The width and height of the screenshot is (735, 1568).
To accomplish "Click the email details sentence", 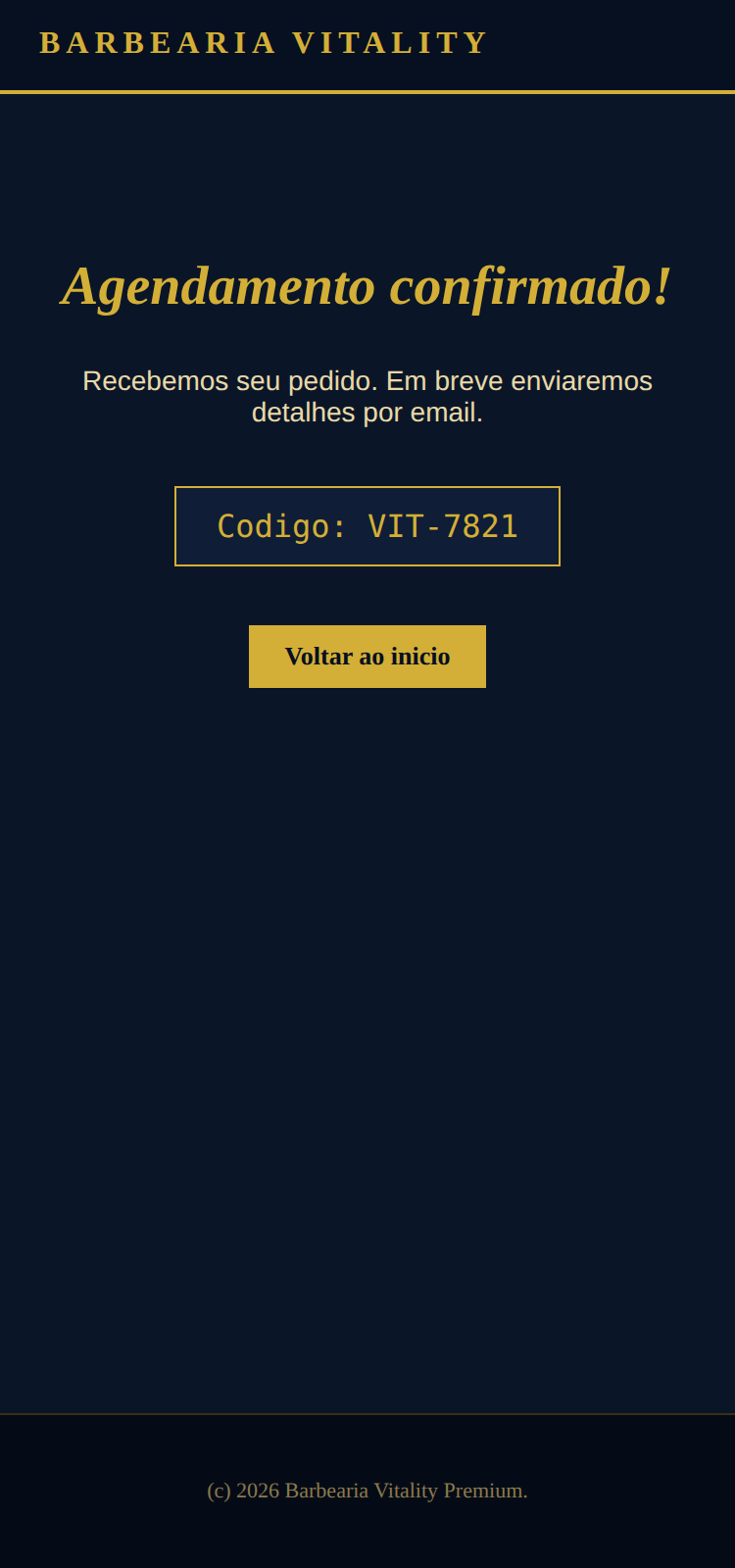I will point(367,412).
